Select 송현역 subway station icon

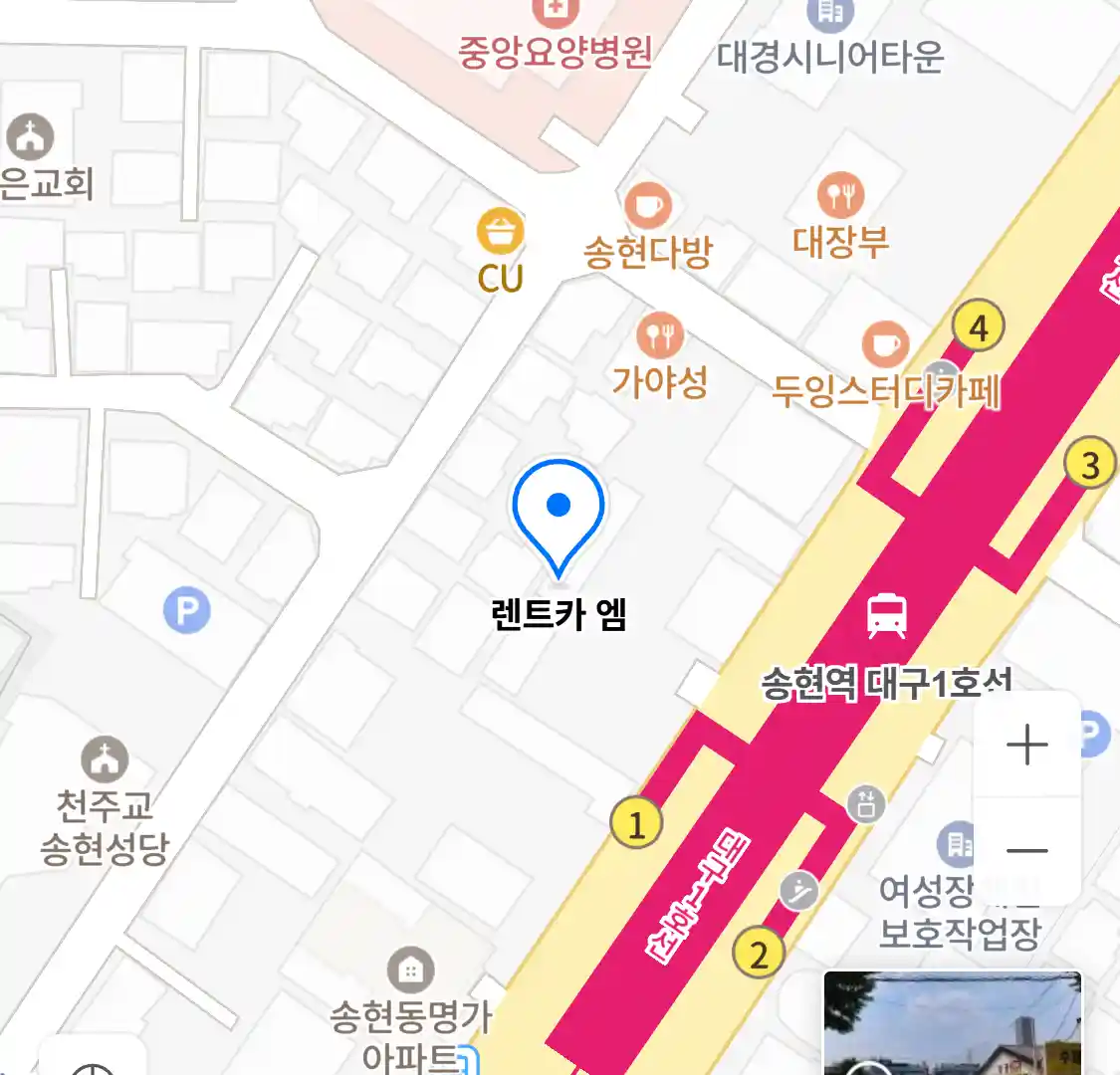coord(886,615)
